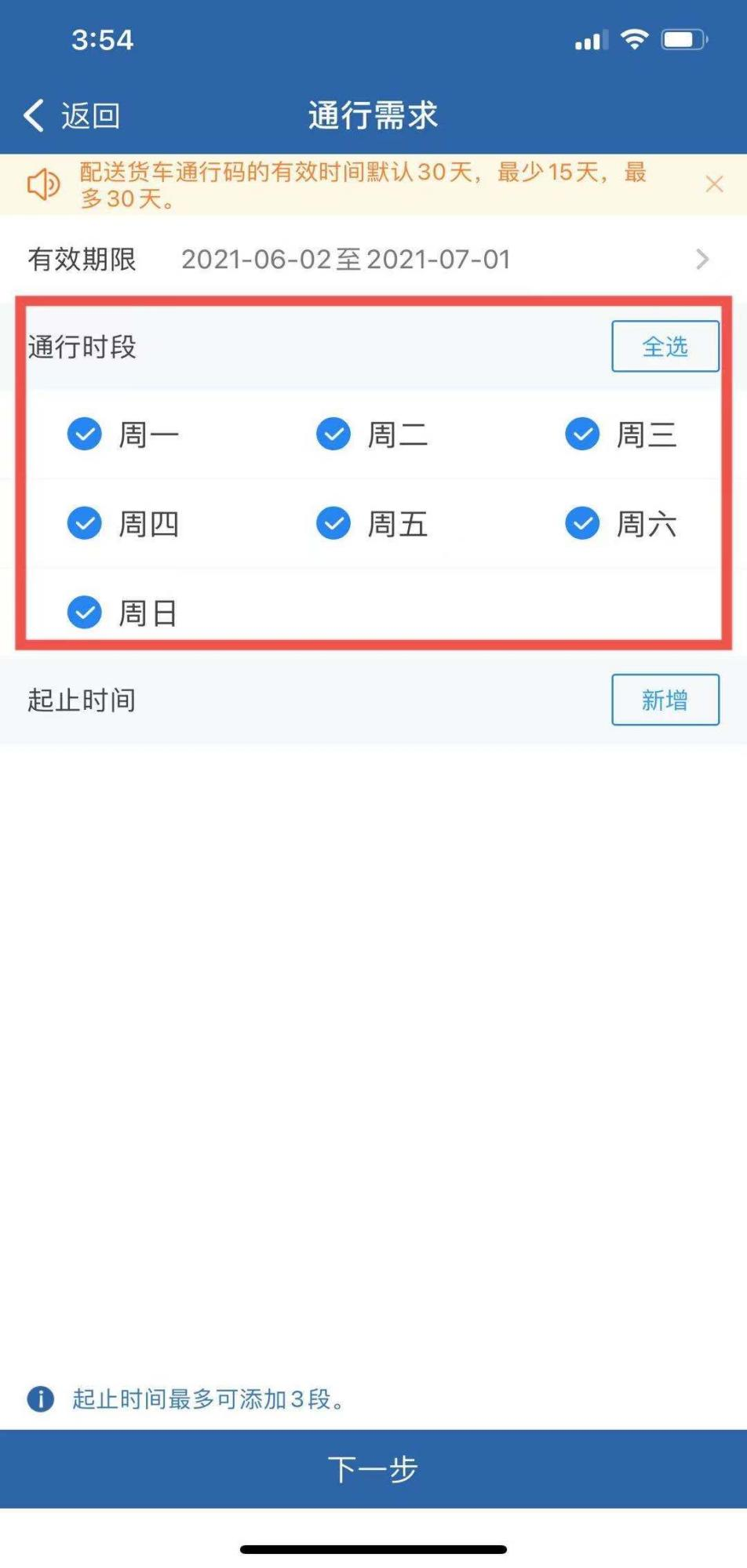Image resolution: width=747 pixels, height=1568 pixels.
Task: Uncheck 周二
Action: [333, 434]
